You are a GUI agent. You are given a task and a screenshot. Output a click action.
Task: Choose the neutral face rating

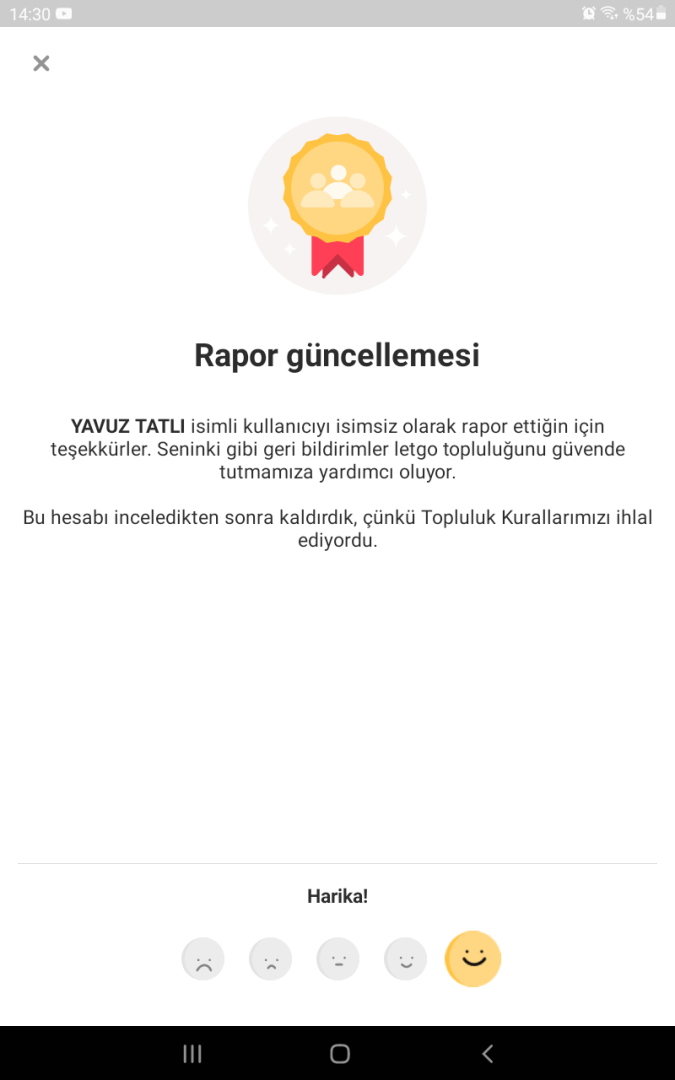338,960
